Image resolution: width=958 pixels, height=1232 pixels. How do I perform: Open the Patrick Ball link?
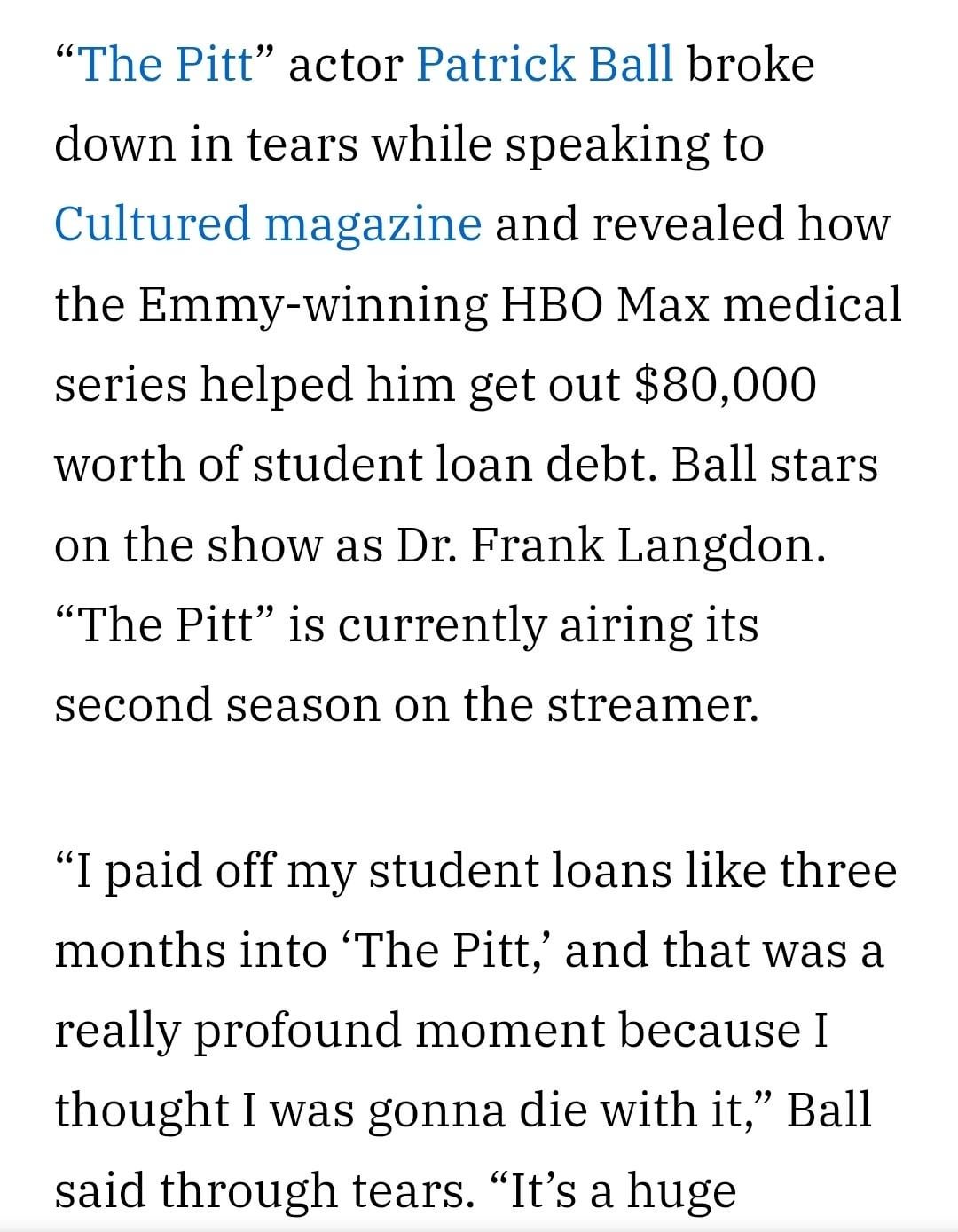pos(544,64)
